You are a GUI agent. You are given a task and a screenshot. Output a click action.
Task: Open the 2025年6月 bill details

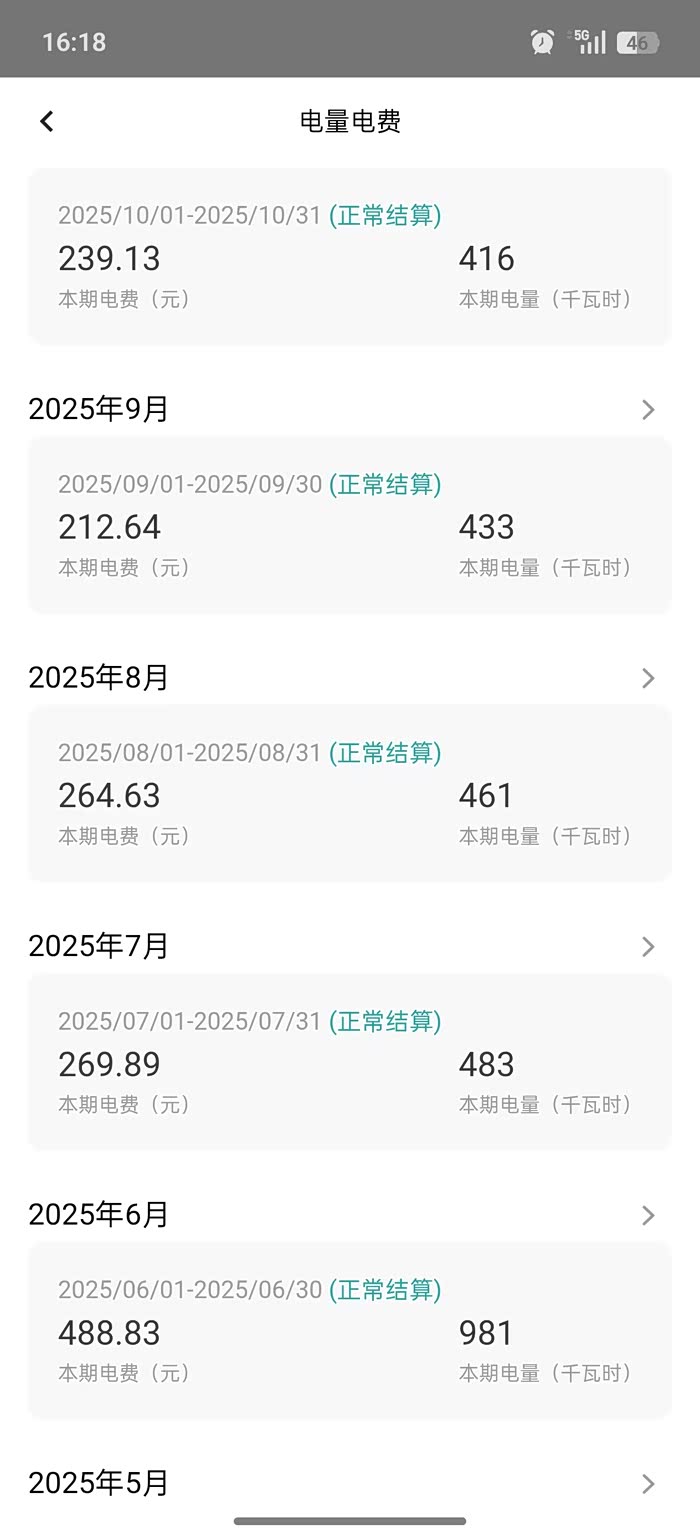click(x=648, y=1215)
